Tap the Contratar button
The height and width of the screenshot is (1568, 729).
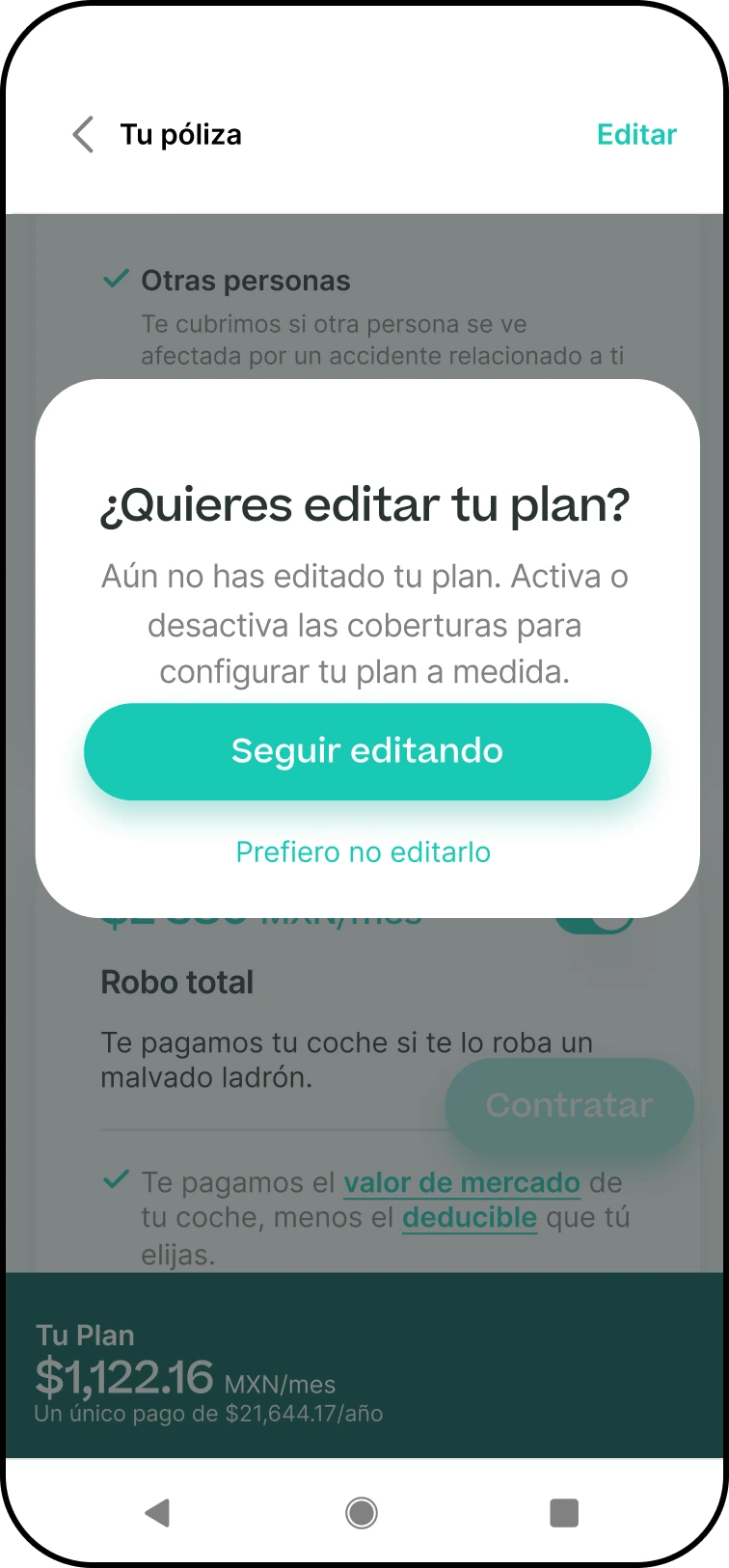click(569, 1105)
